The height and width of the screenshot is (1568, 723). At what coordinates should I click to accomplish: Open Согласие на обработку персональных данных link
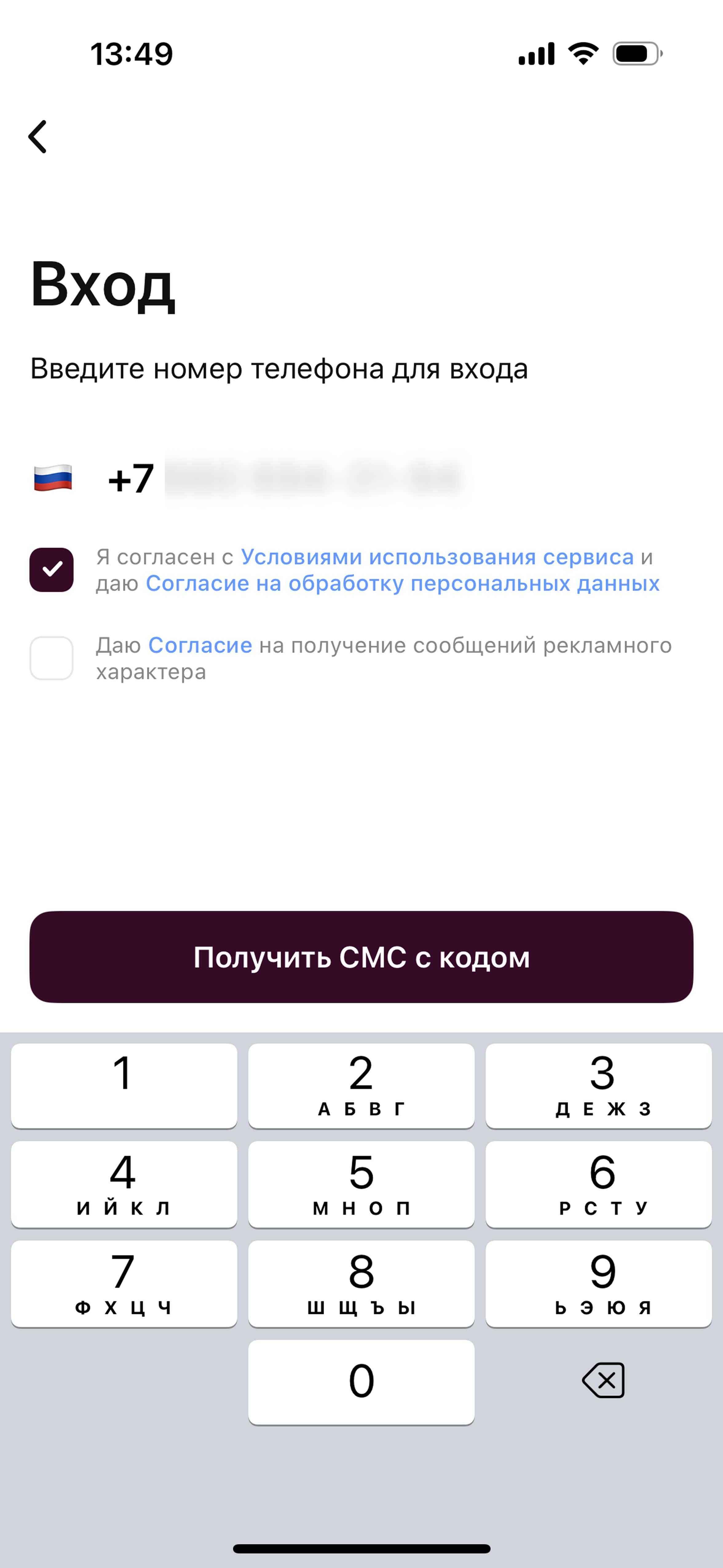coord(403,584)
